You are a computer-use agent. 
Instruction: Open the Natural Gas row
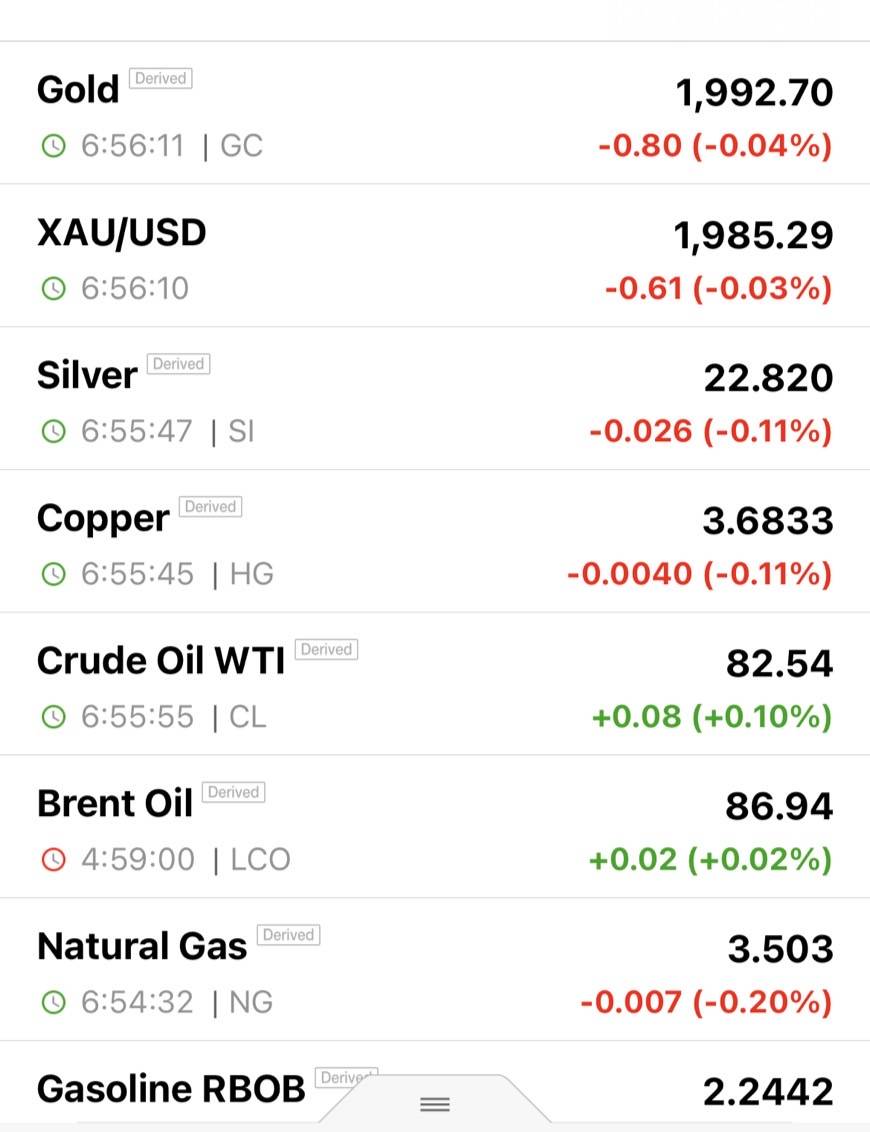434,970
